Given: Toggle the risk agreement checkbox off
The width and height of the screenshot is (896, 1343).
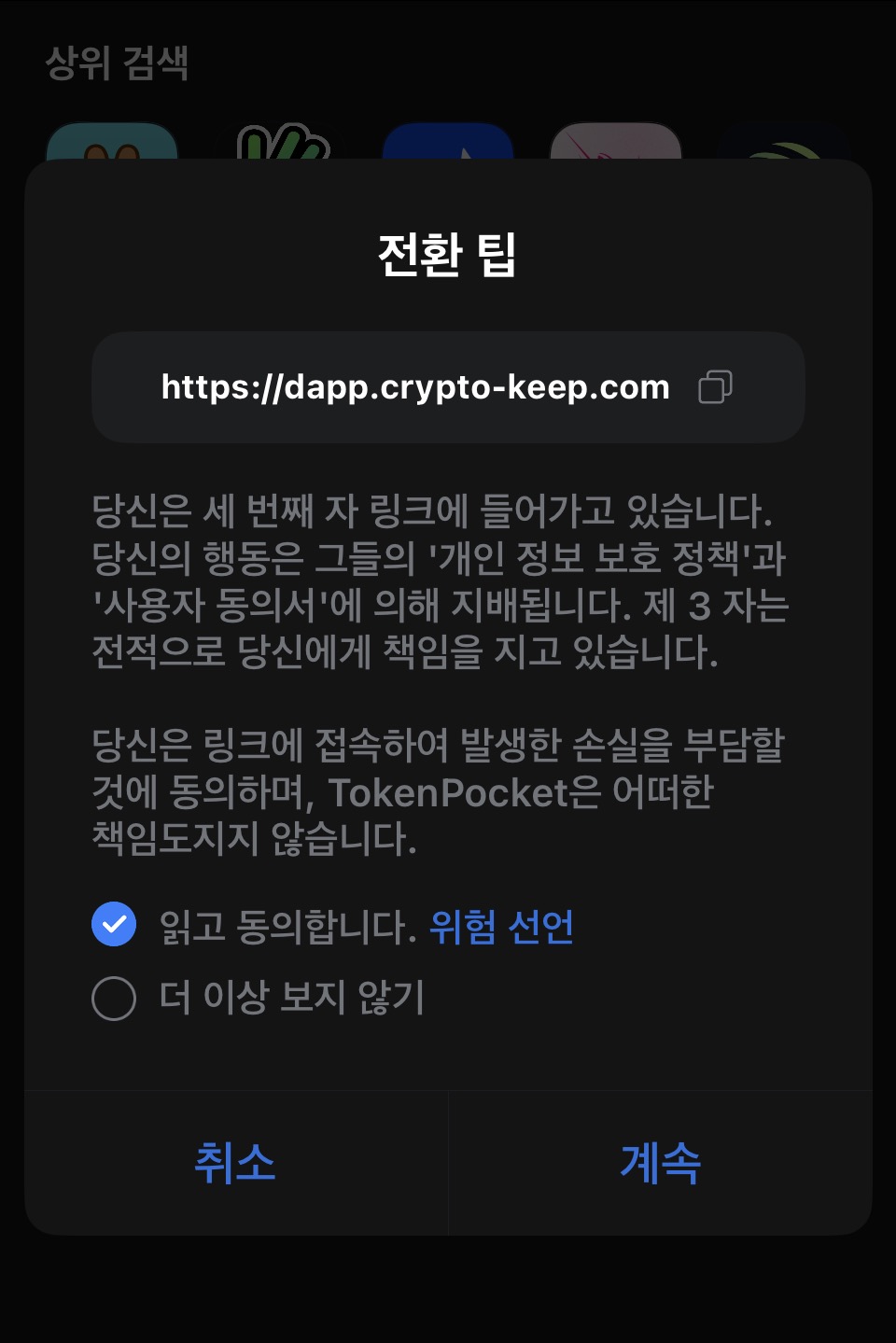Looking at the screenshot, I should coord(113,926).
